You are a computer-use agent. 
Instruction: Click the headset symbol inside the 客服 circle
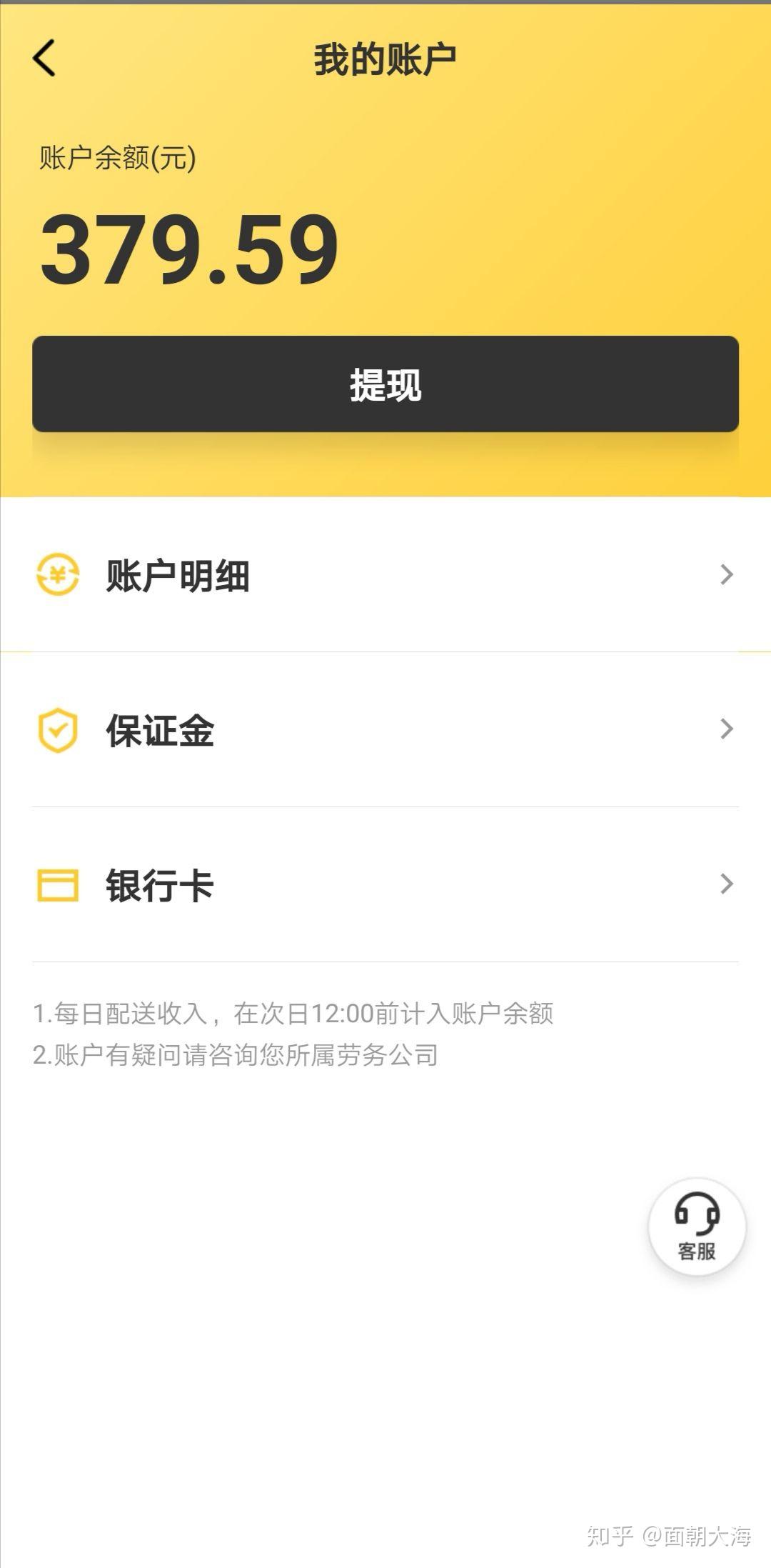697,1214
